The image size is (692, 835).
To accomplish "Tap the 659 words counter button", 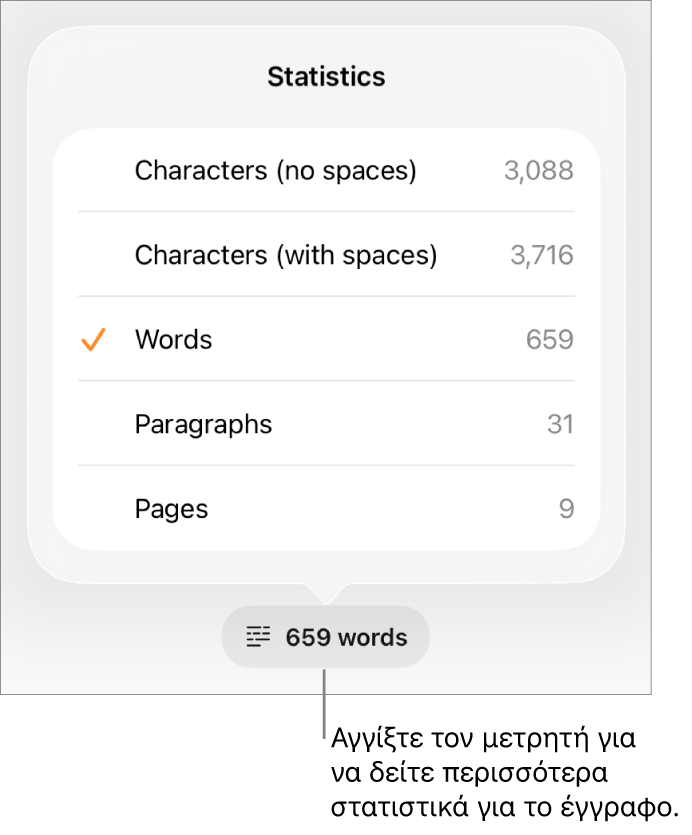I will pyautogui.click(x=326, y=637).
